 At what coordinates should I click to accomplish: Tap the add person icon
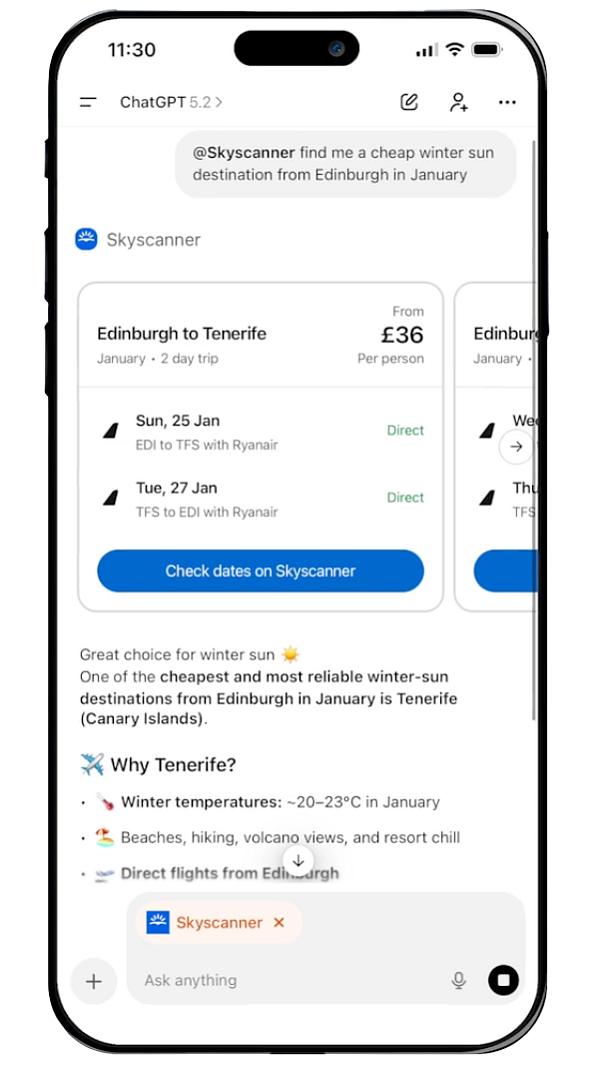click(x=458, y=102)
